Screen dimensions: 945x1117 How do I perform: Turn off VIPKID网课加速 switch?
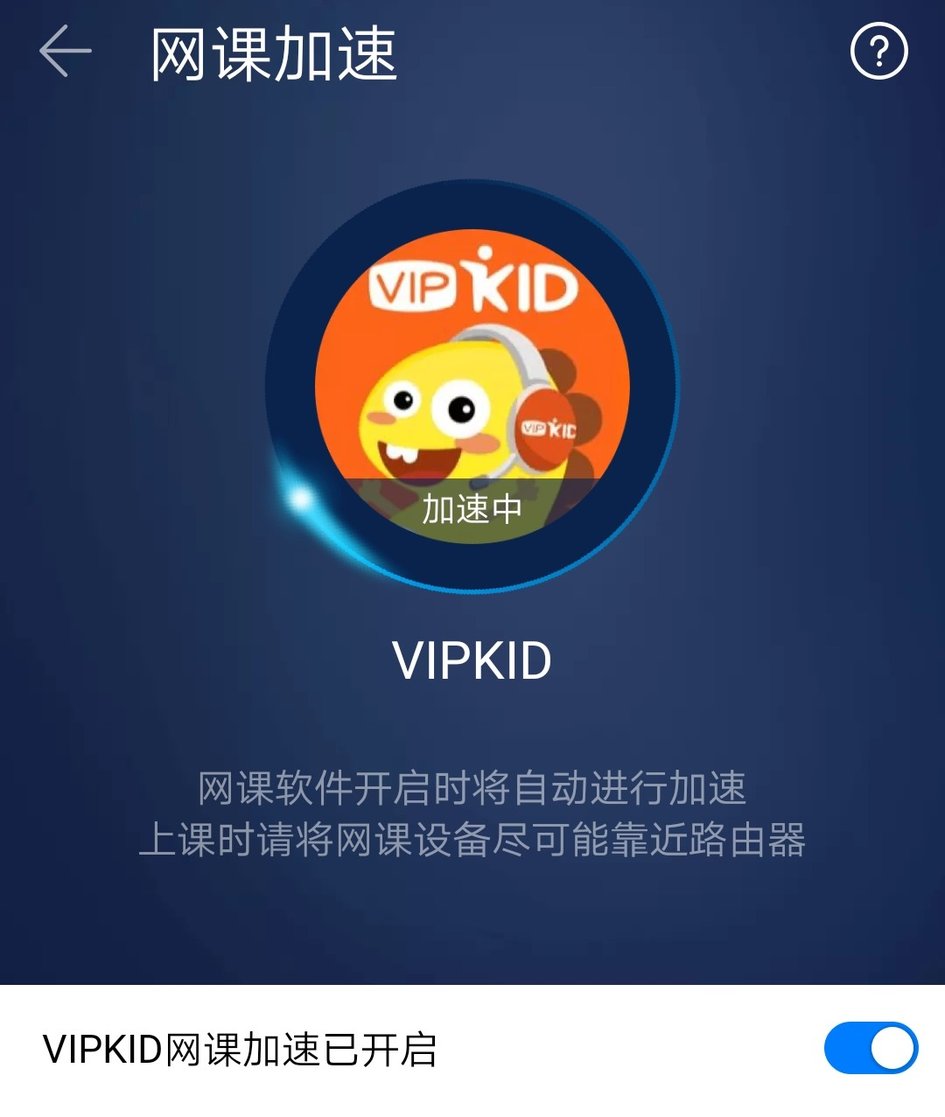tap(870, 1048)
